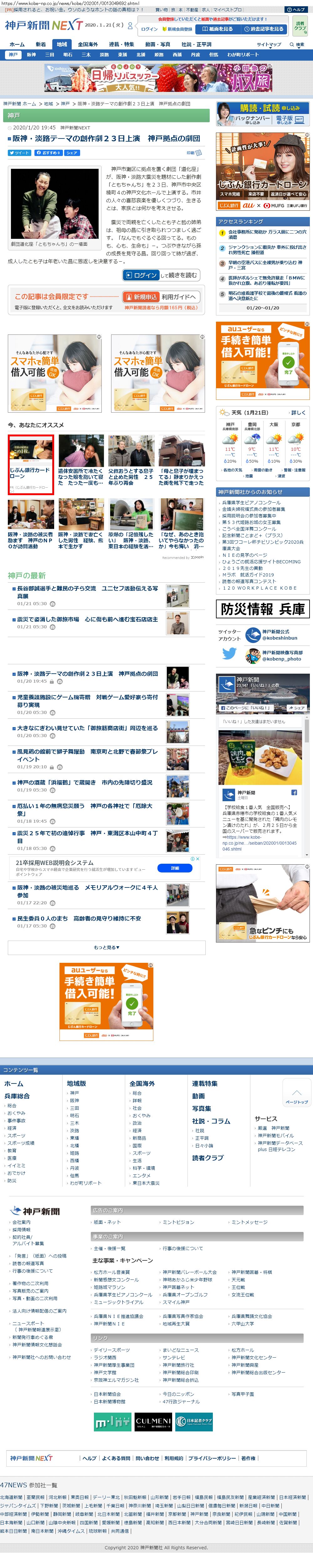Tap 紙面を見る button in header
The image size is (313, 1568).
point(218,29)
